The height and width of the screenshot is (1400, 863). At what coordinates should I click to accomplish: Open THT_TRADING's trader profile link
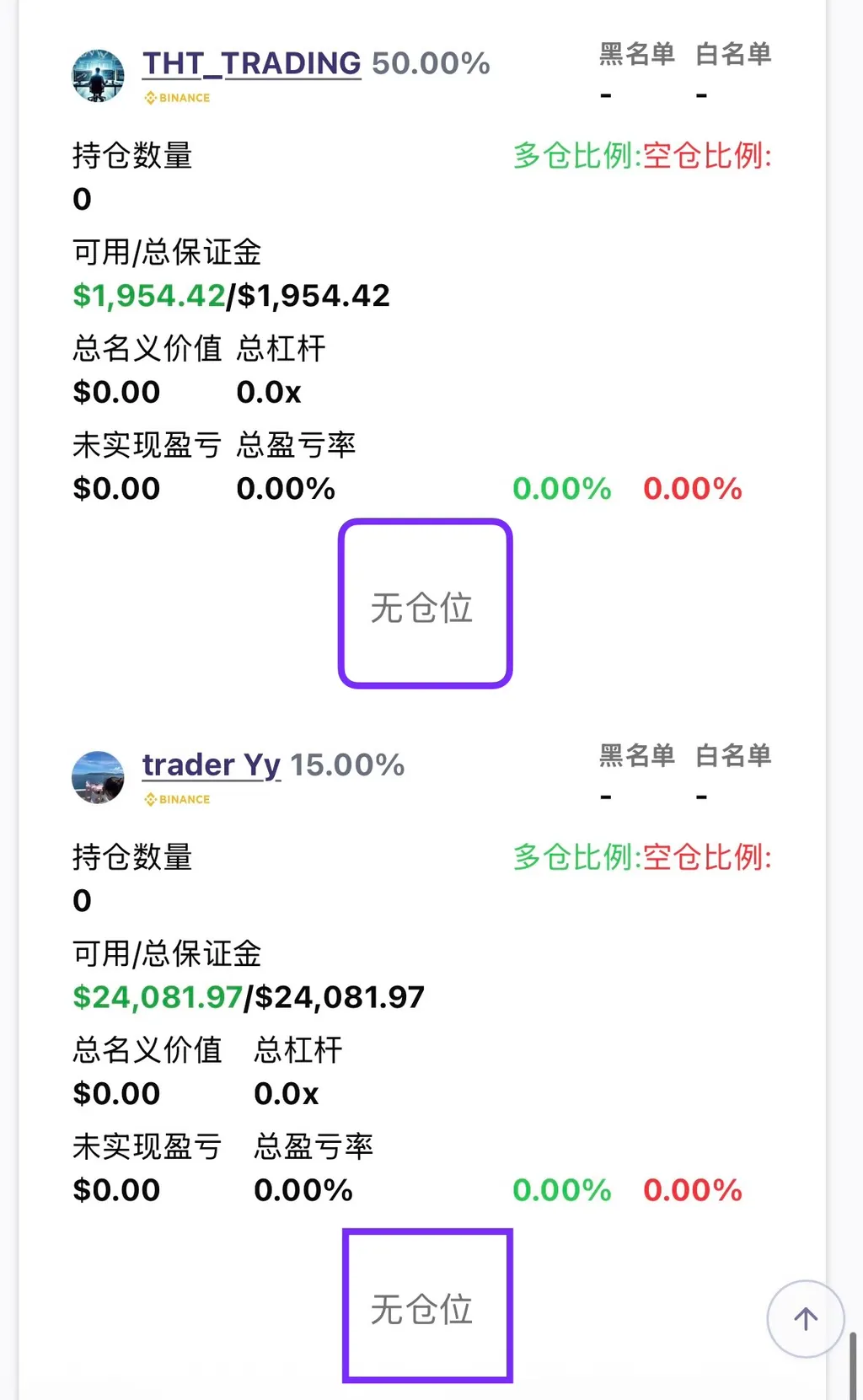coord(250,62)
